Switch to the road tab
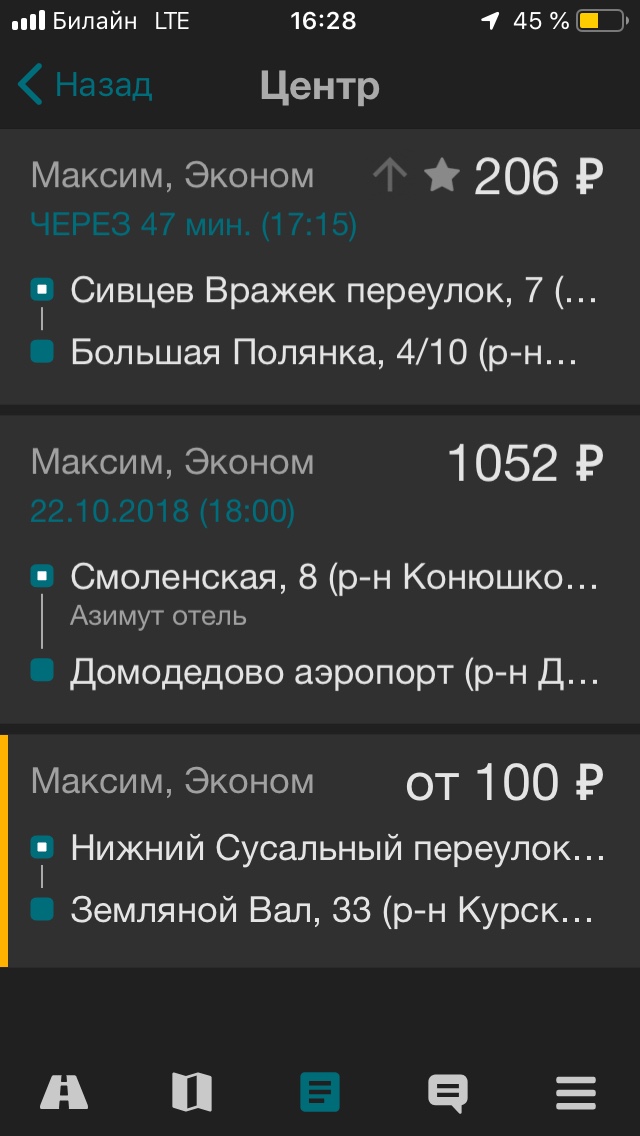This screenshot has width=640, height=1136. (x=64, y=1092)
